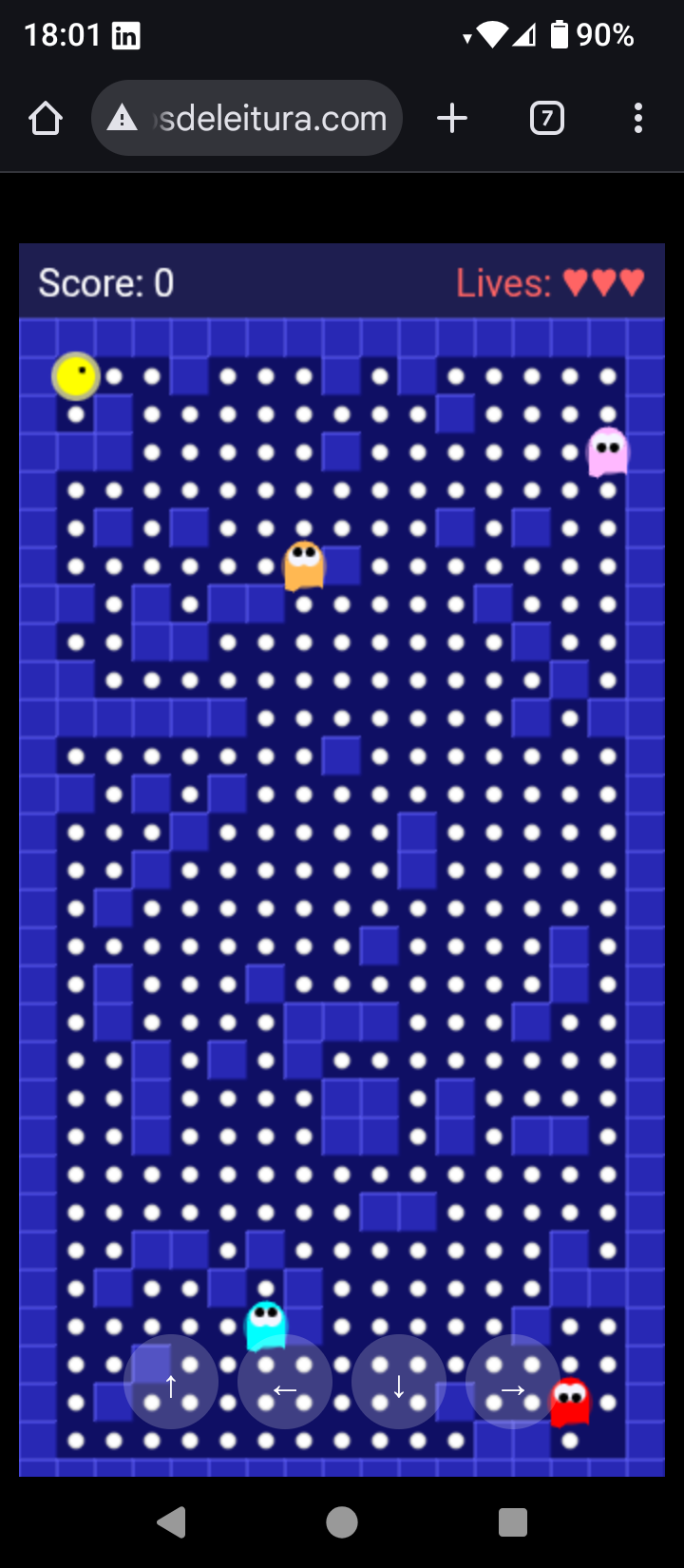
Task: Open the browser overflow menu
Action: 638,119
